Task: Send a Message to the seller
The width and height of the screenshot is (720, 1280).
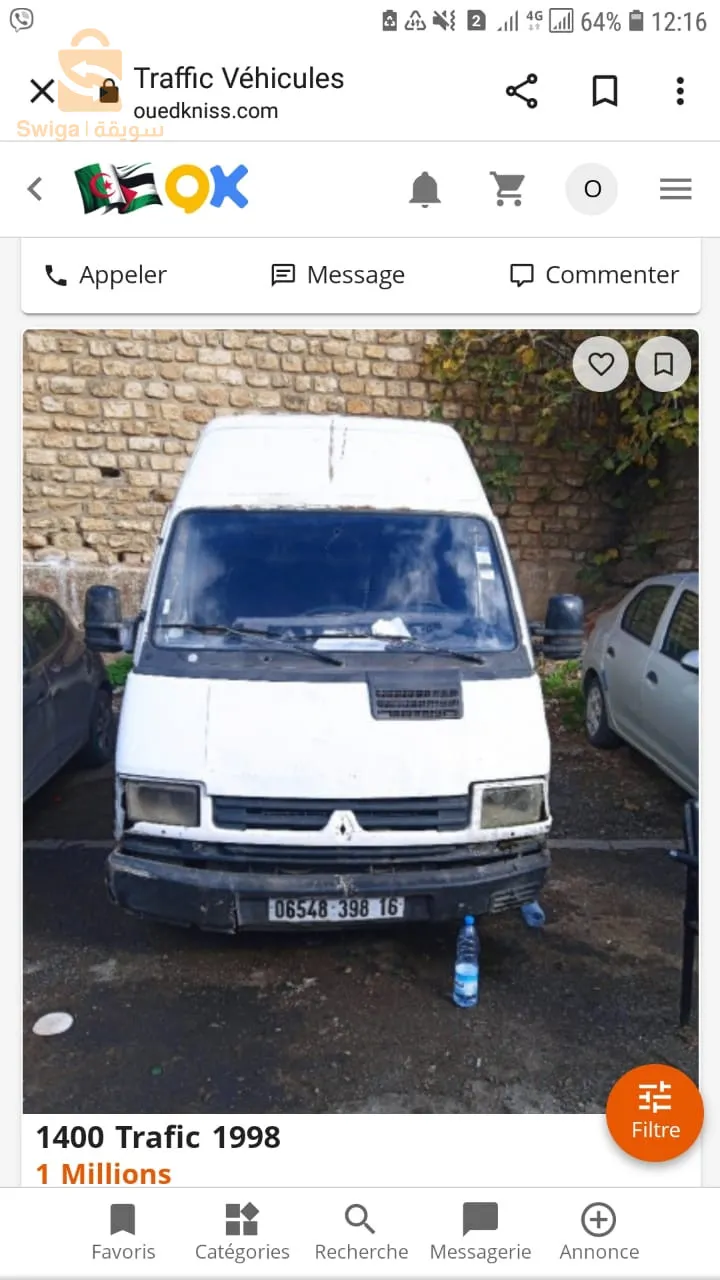Action: click(x=338, y=275)
